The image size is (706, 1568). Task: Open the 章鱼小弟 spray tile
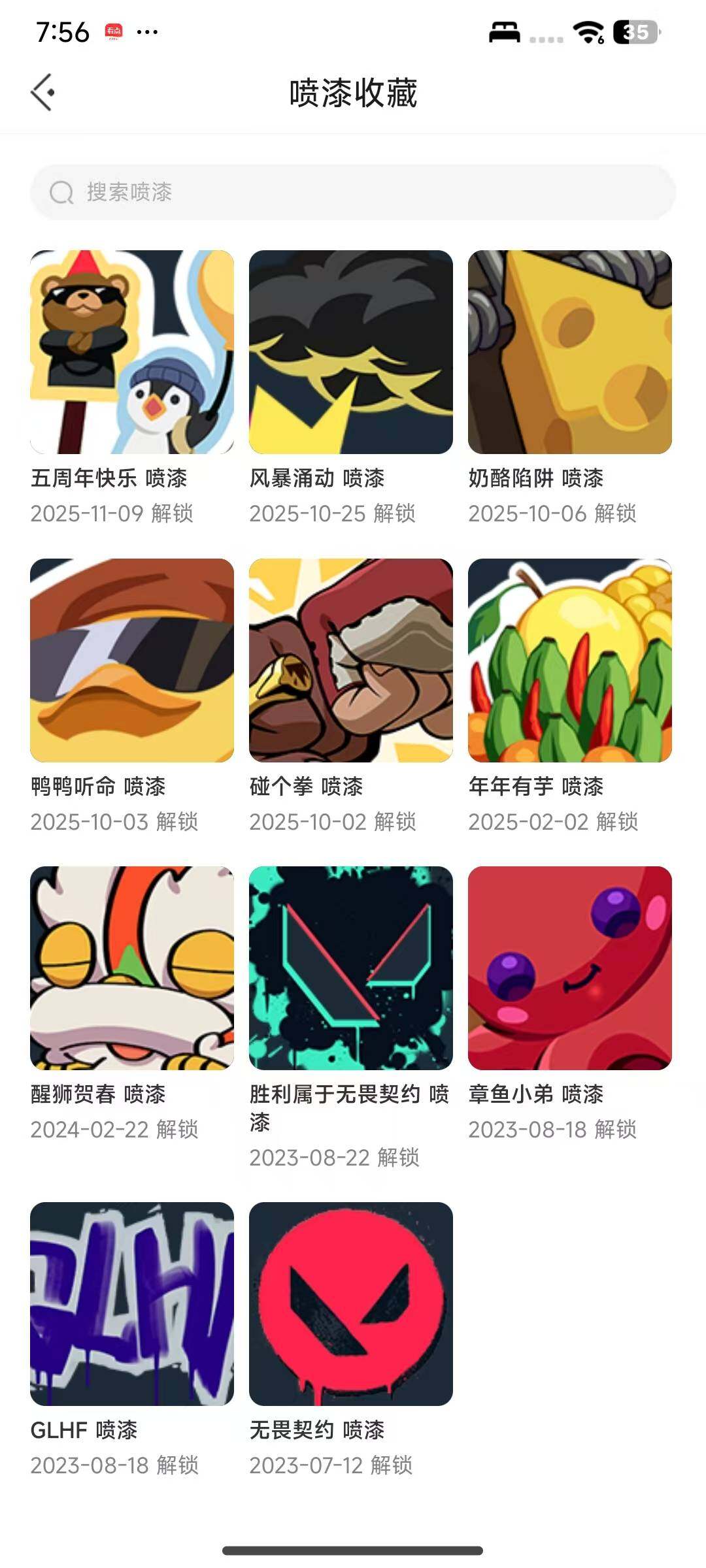[x=570, y=968]
